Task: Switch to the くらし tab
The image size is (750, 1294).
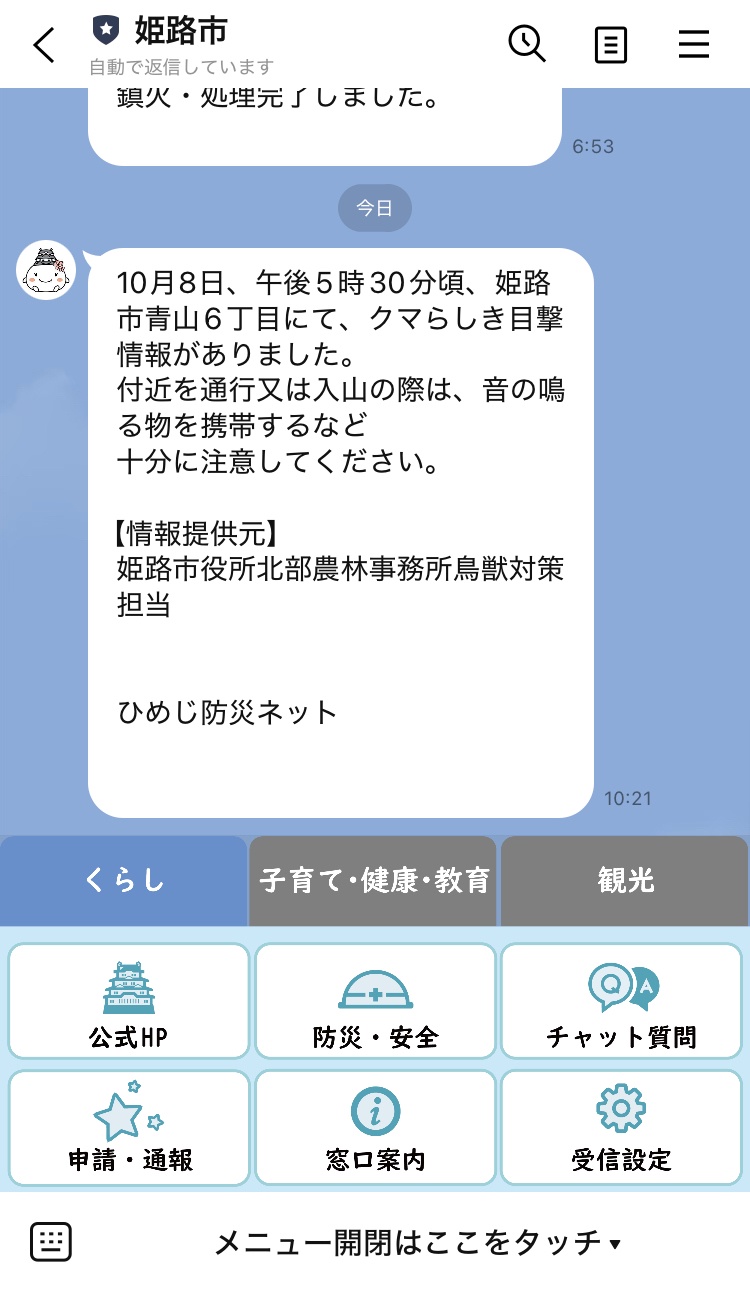Action: pos(124,880)
